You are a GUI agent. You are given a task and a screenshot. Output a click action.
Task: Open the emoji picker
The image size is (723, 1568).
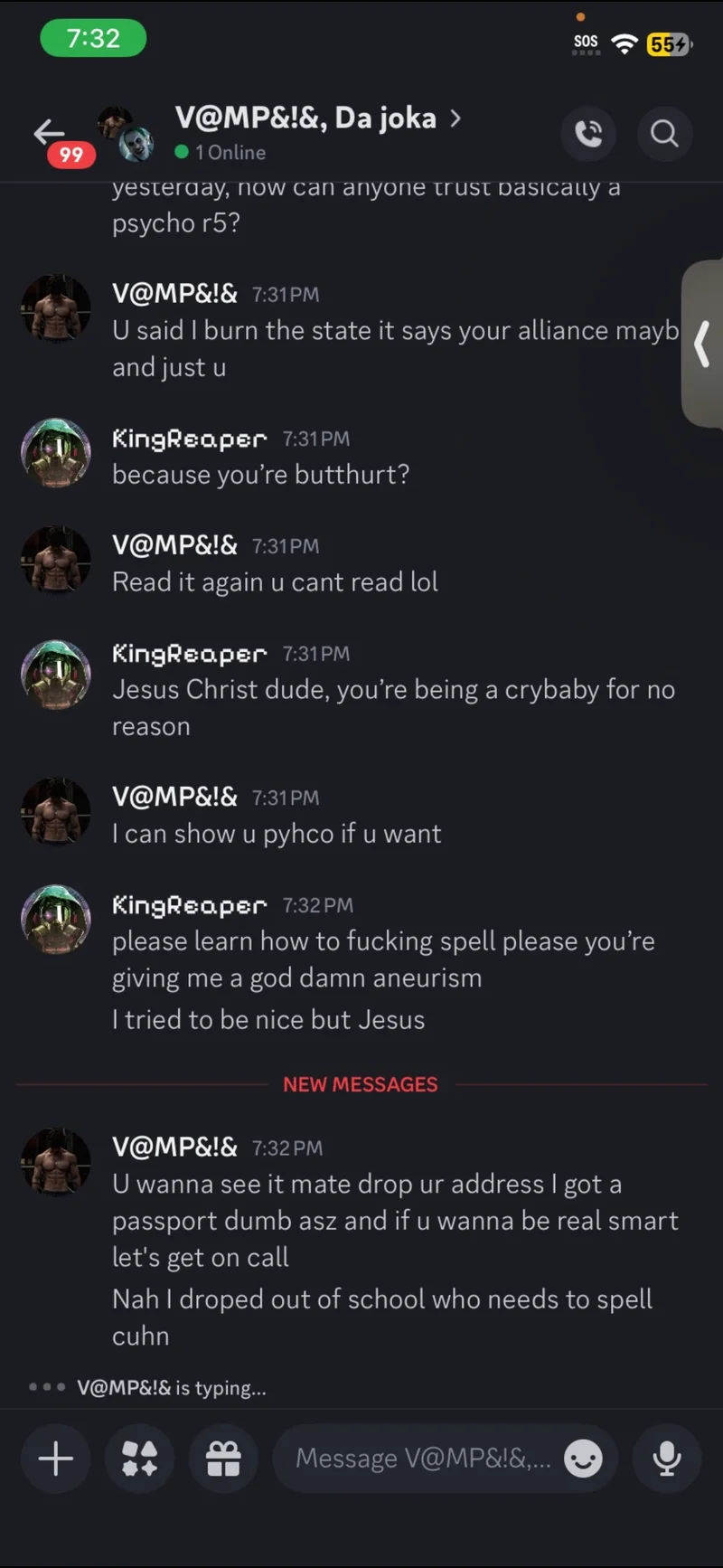tap(583, 1459)
